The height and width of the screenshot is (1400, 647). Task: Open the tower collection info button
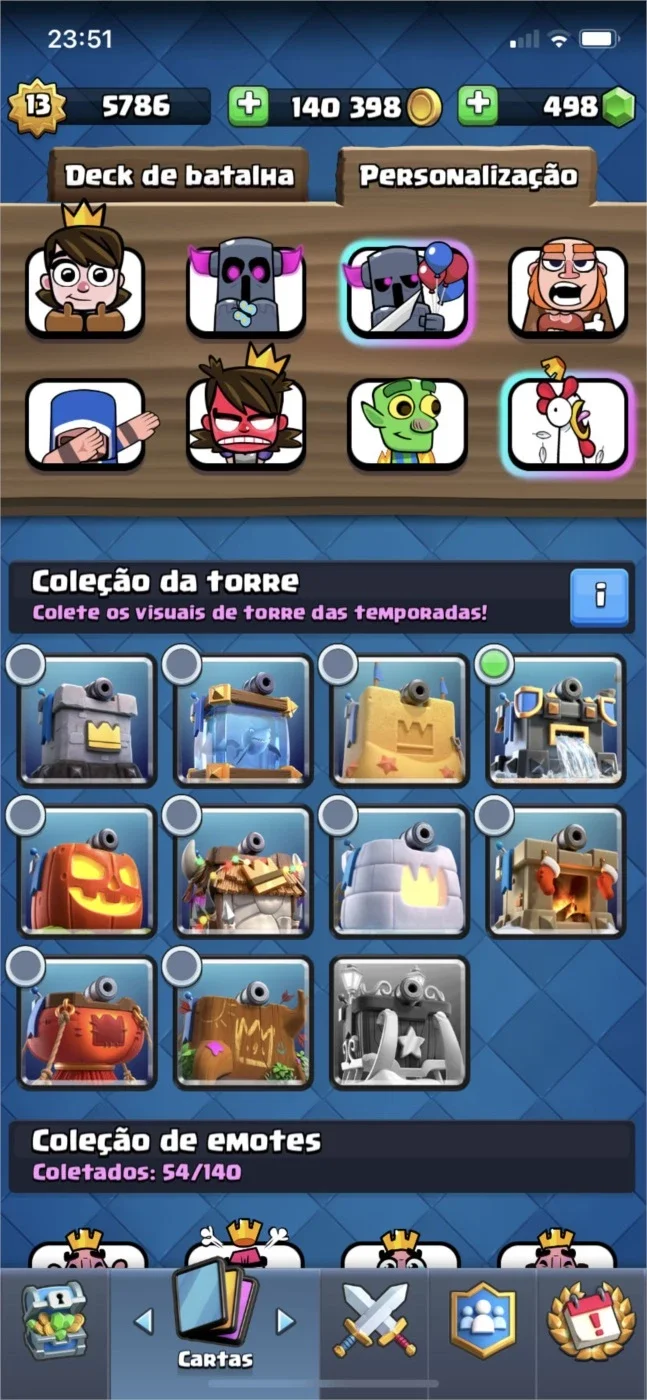point(599,596)
